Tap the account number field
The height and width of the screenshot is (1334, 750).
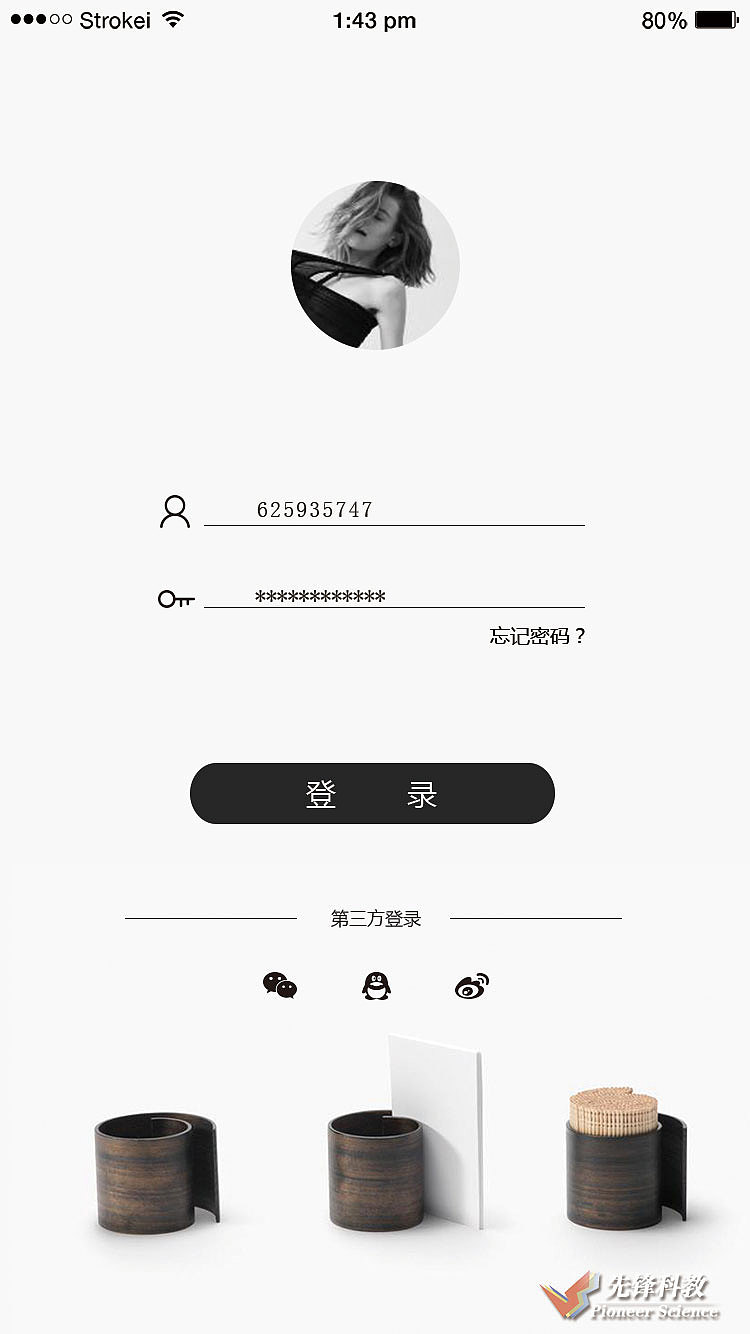point(394,510)
